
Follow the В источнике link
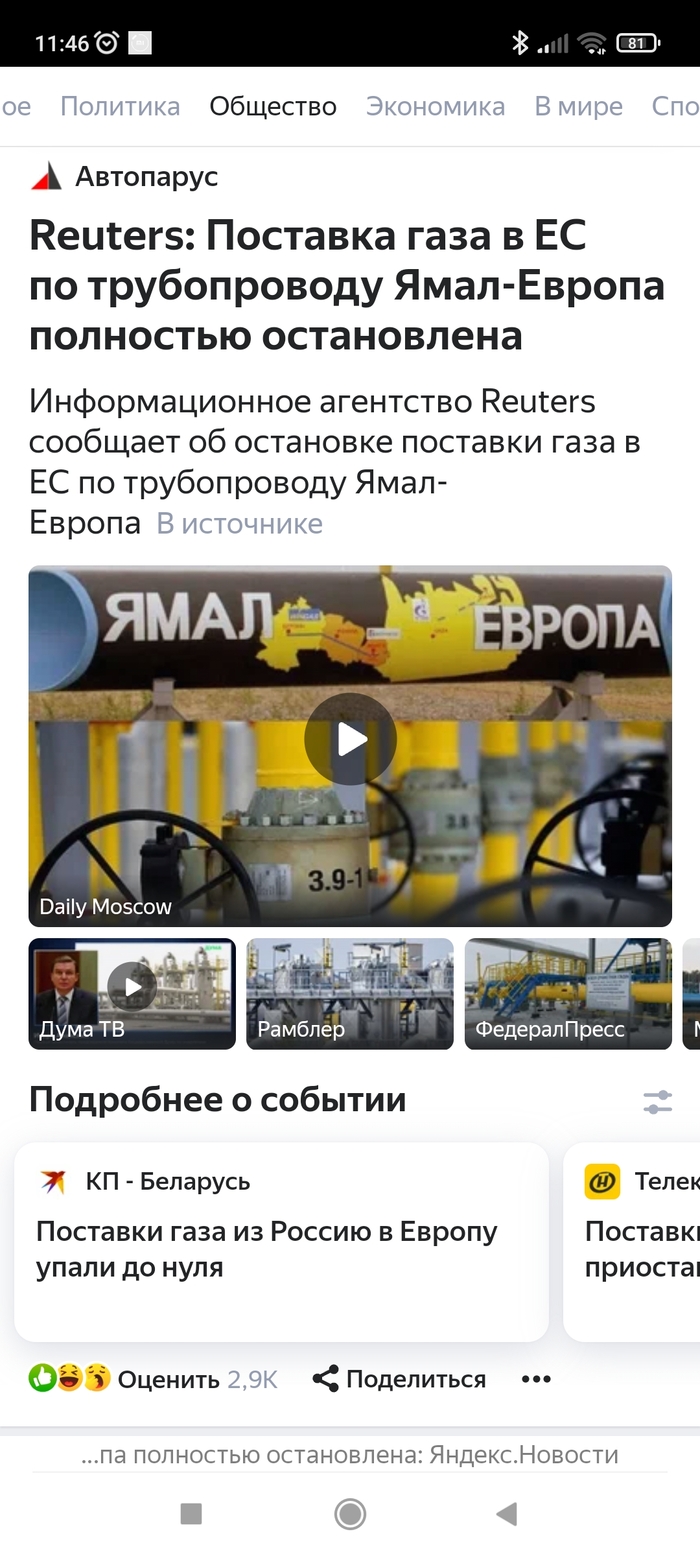pos(239,524)
